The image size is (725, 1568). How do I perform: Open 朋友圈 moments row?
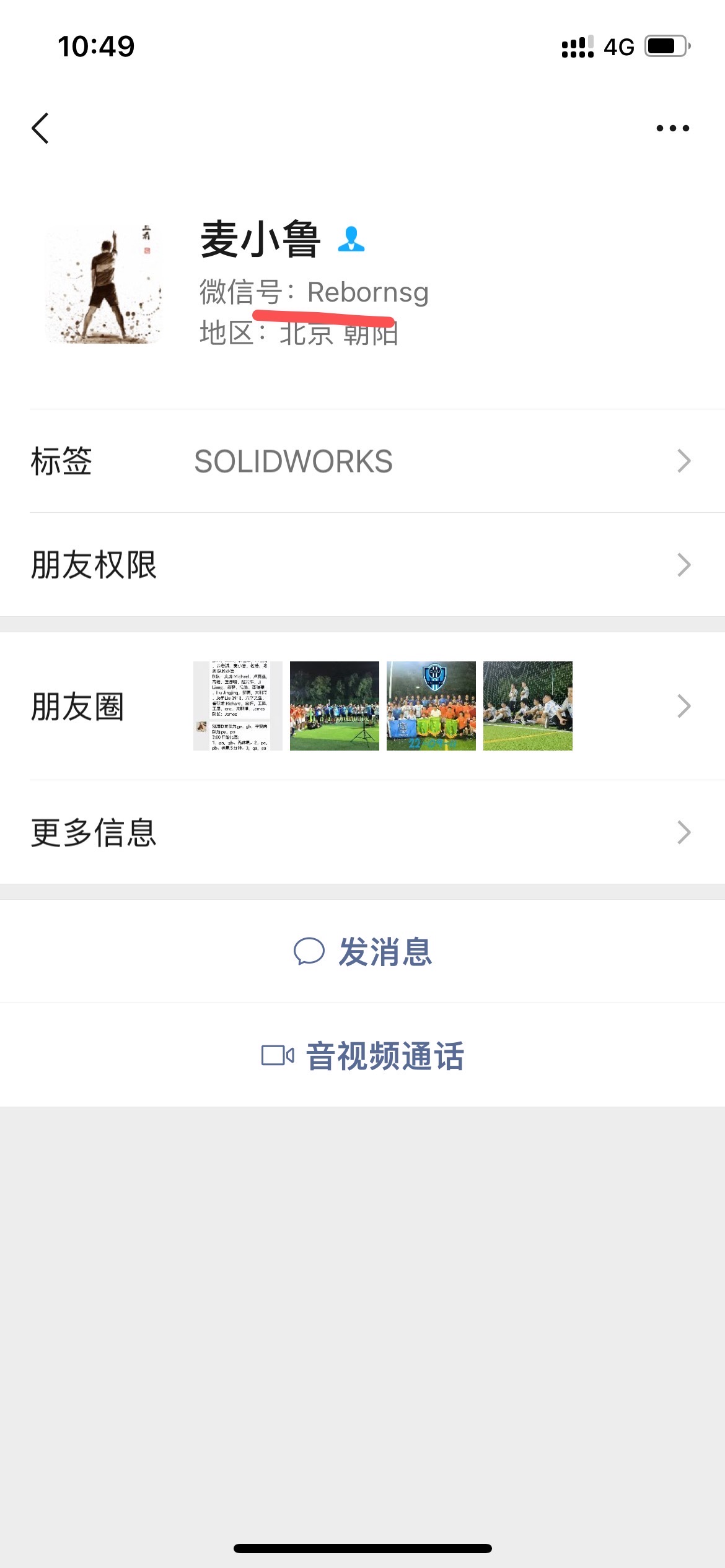click(x=362, y=706)
